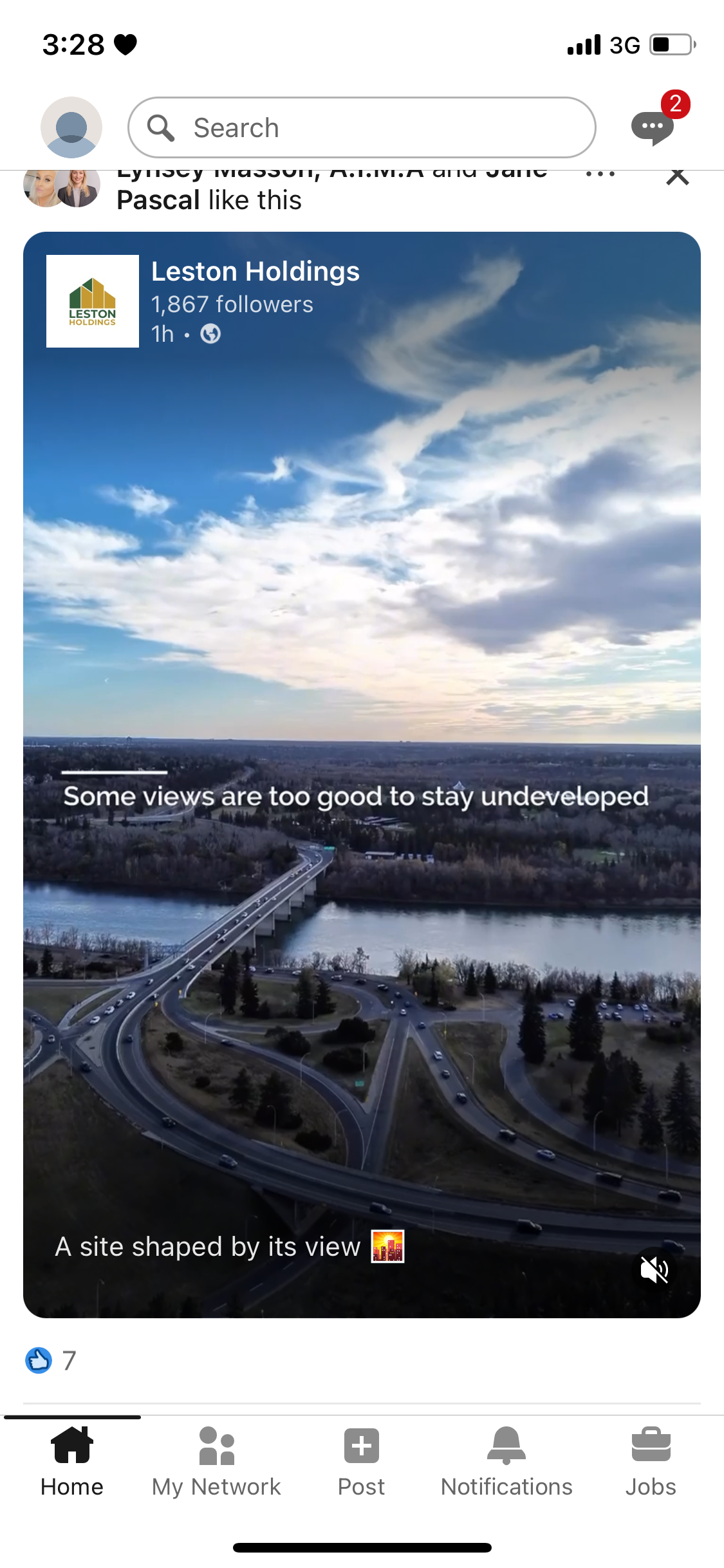Open your profile avatar menu
The image size is (724, 1568).
pyautogui.click(x=71, y=127)
